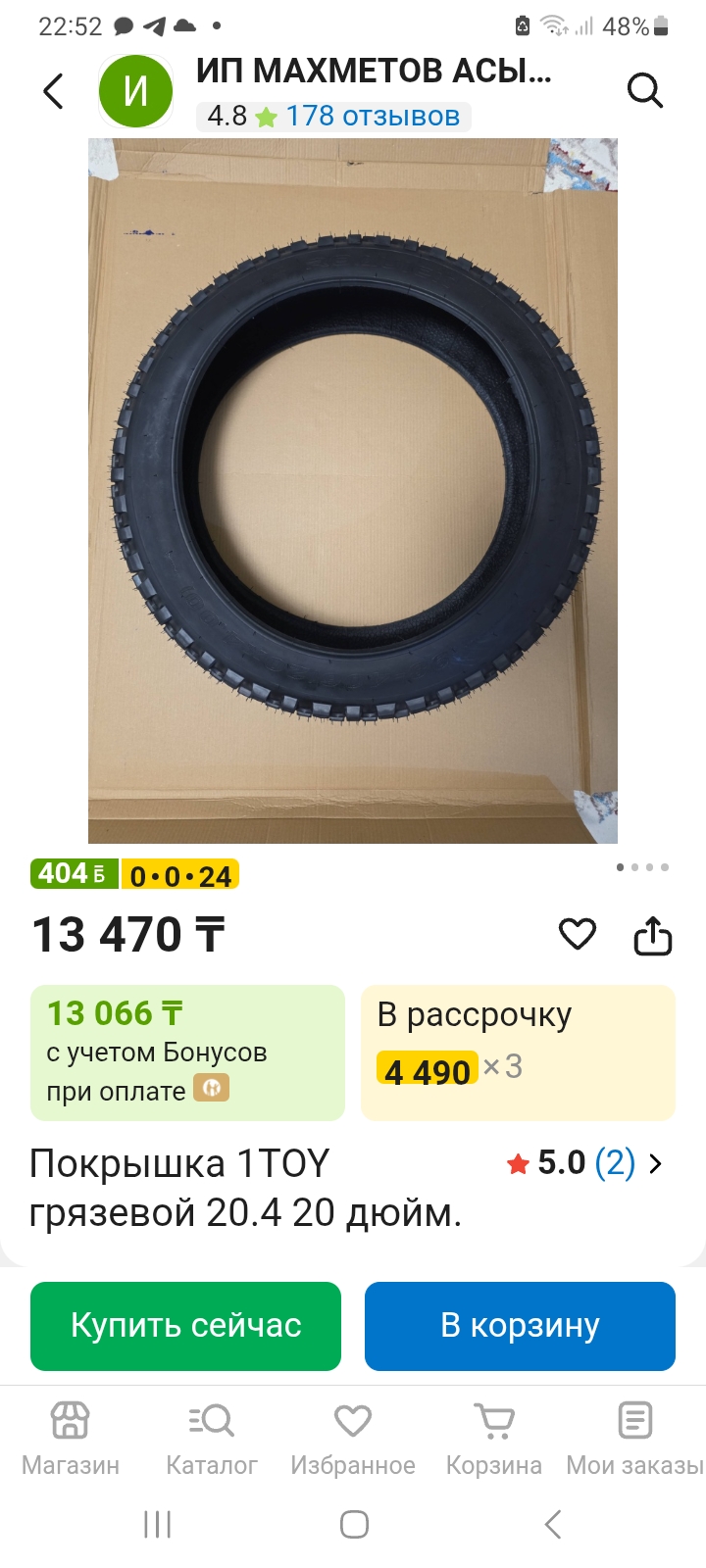The width and height of the screenshot is (706, 1568).
Task: Open the Корзина tab
Action: pos(494,1438)
